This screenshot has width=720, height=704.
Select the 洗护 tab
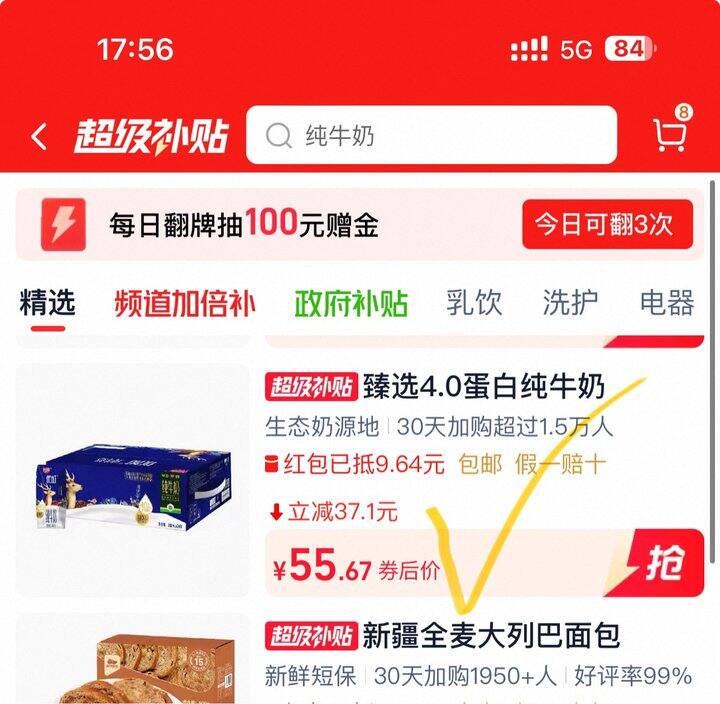(x=570, y=302)
